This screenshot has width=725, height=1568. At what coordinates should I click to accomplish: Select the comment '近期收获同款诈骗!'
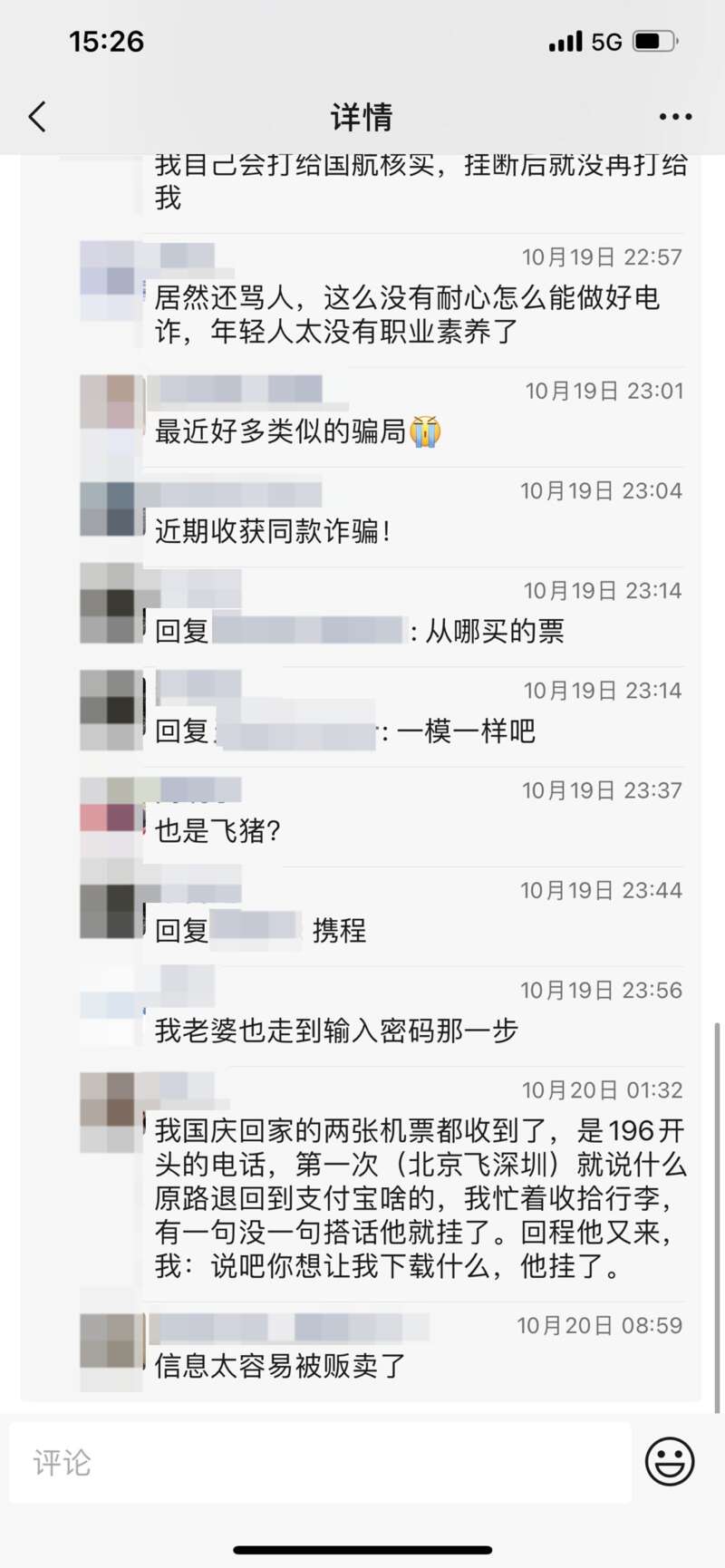click(x=272, y=531)
